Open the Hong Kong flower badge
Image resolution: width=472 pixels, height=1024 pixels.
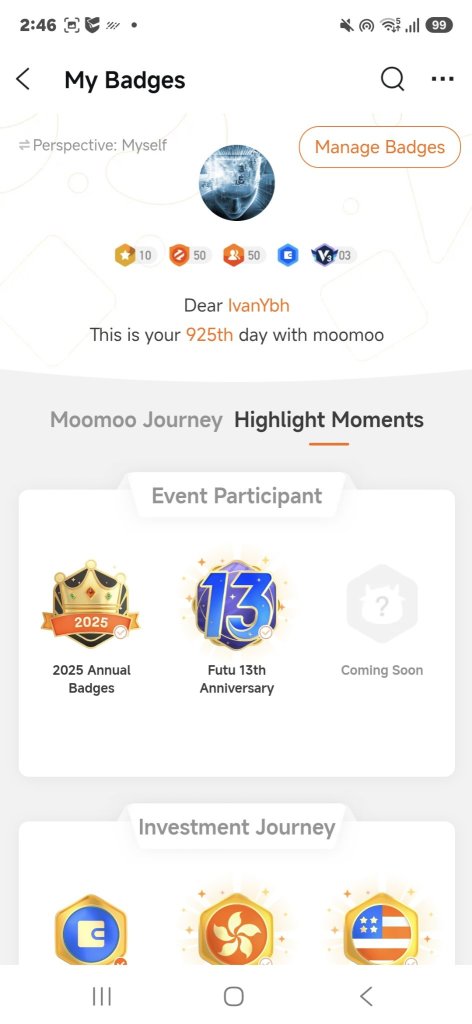click(236, 931)
